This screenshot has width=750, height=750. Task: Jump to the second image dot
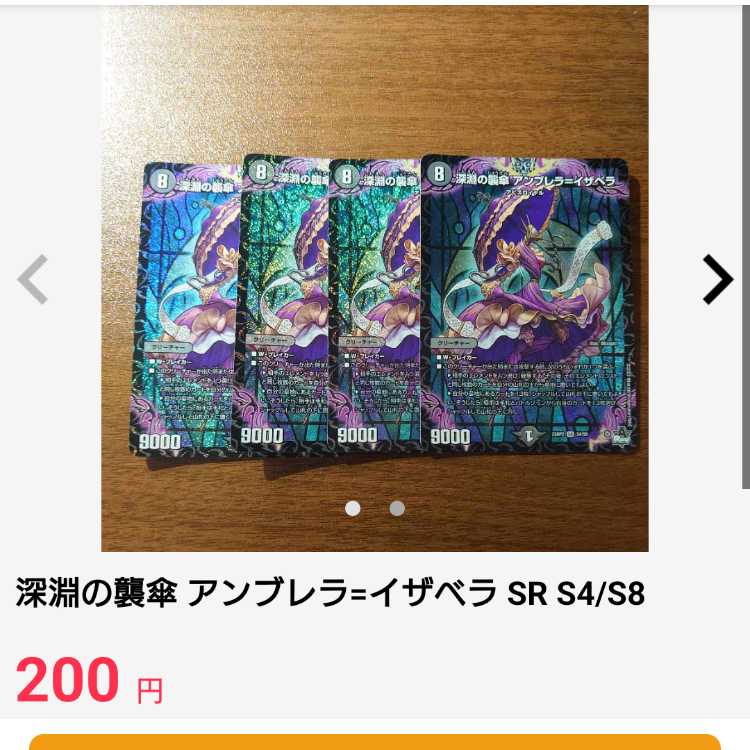pyautogui.click(x=397, y=508)
